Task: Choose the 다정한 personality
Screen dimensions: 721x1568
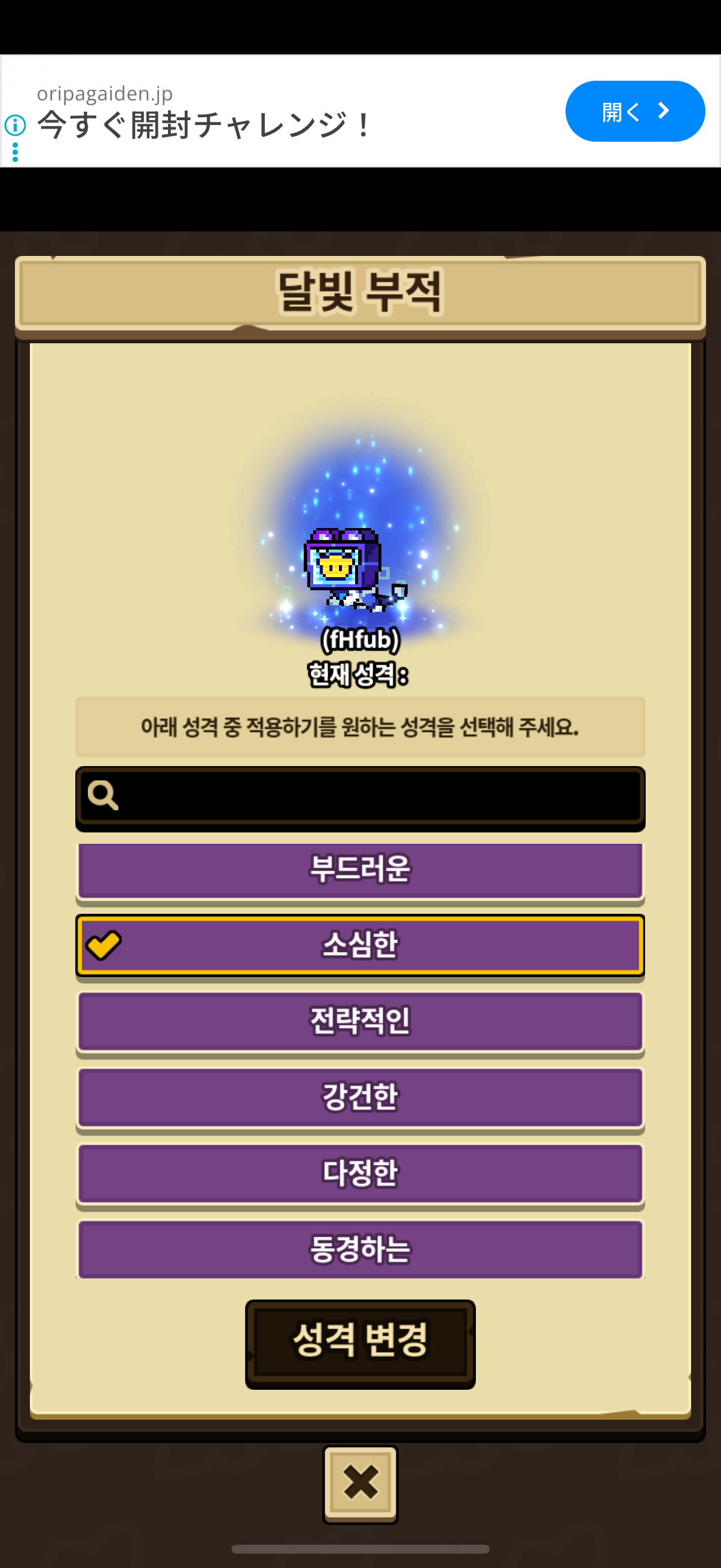Action: 360,1173
